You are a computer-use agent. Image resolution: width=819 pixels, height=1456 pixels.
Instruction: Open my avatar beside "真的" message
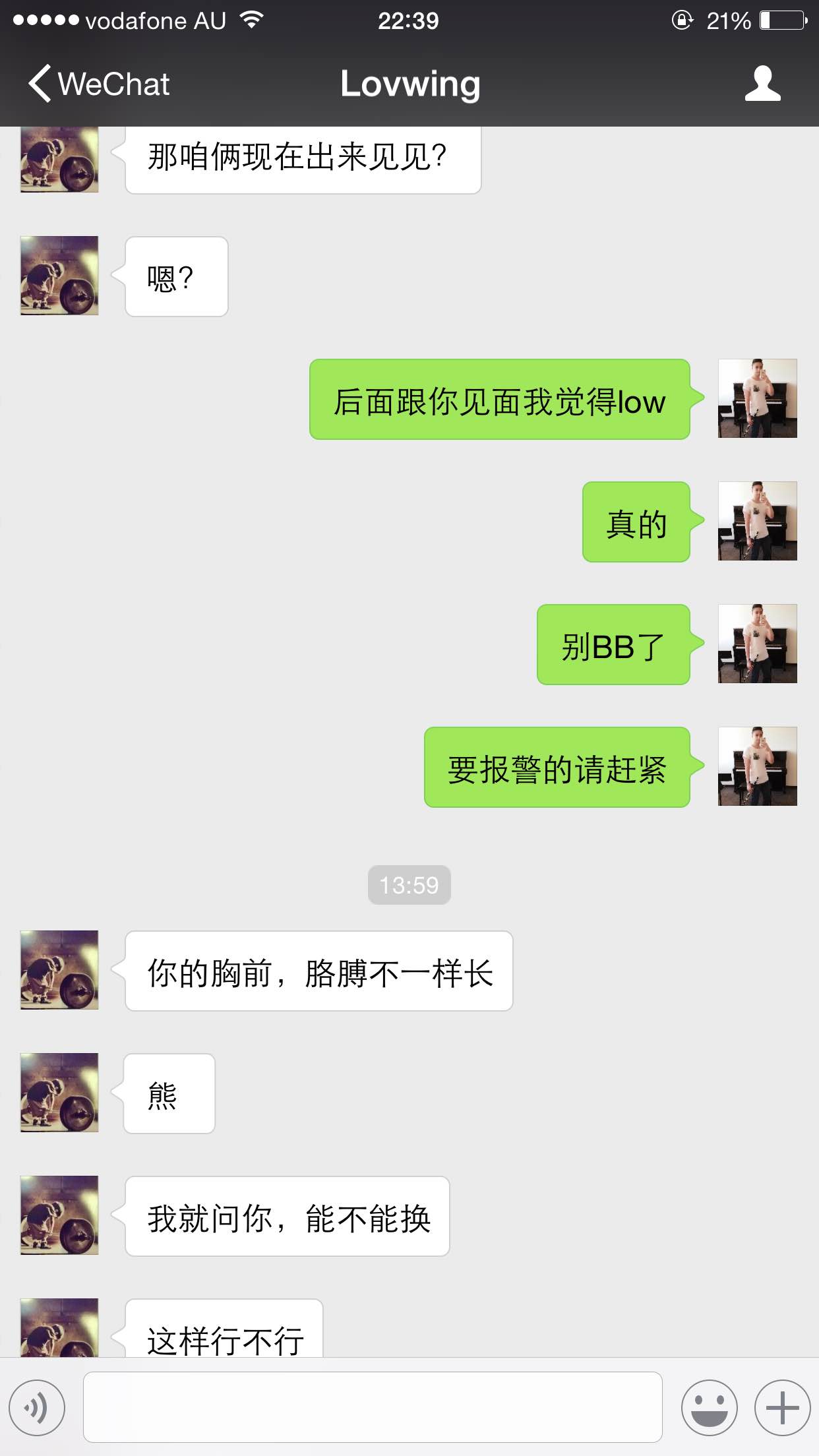(x=757, y=521)
